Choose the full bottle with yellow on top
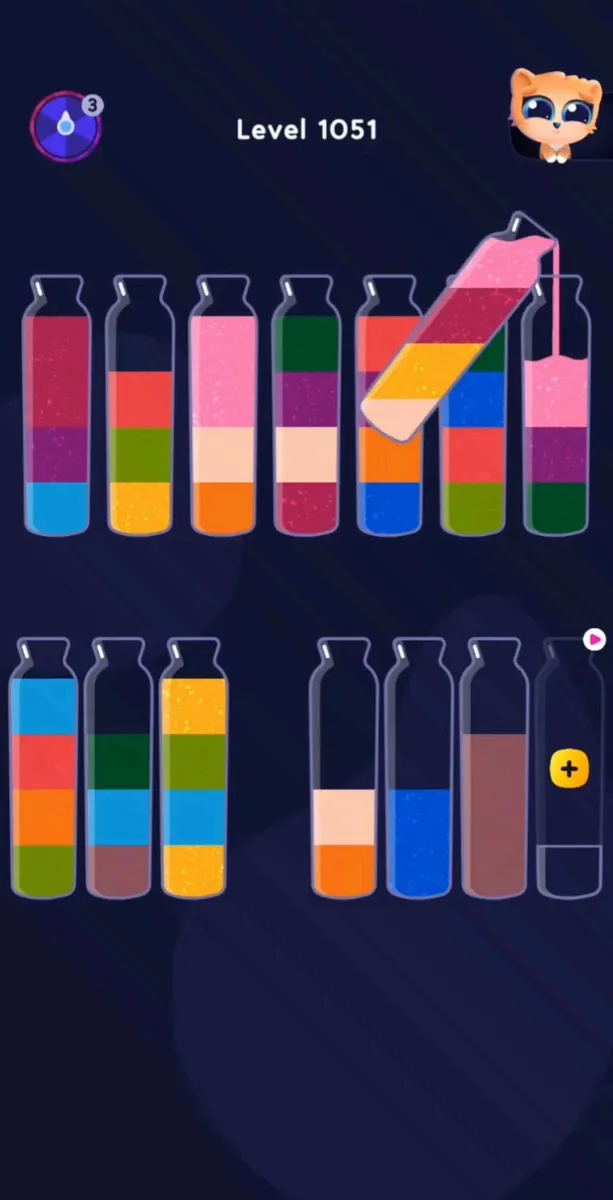 click(x=194, y=767)
